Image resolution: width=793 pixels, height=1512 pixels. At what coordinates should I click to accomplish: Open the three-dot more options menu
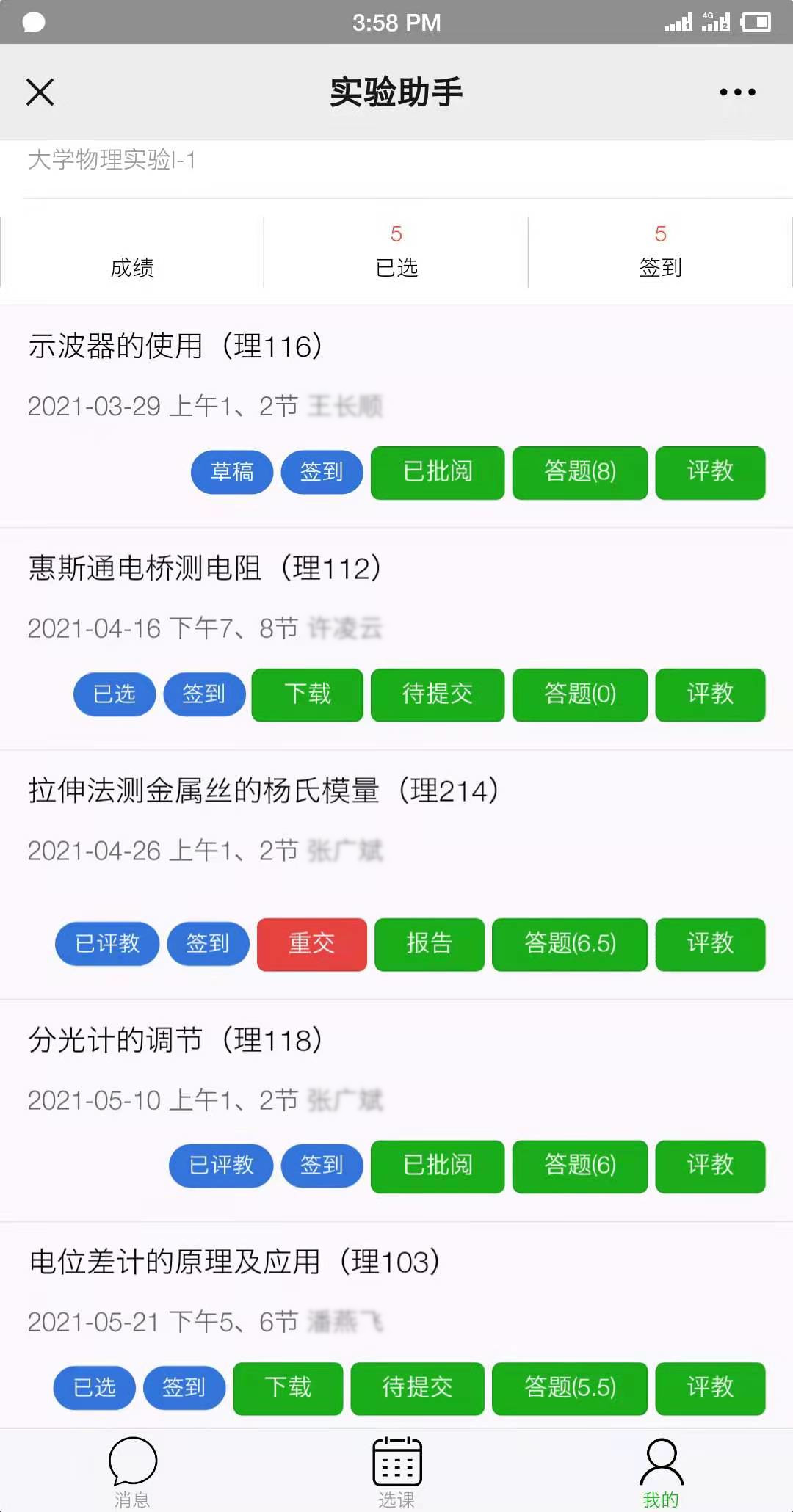[737, 92]
